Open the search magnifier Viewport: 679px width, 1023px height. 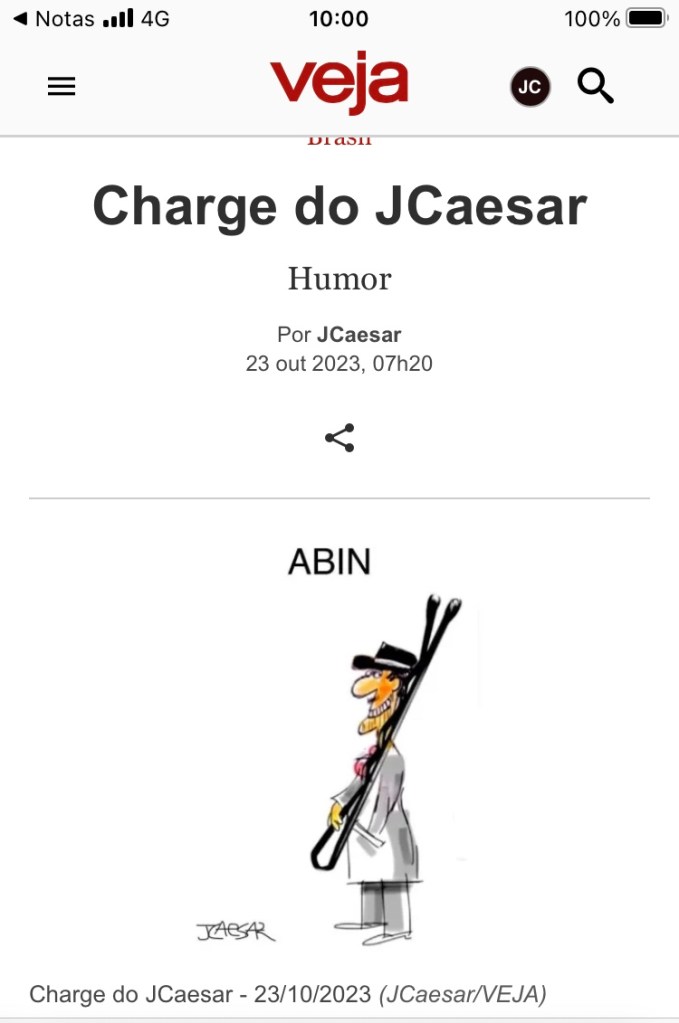pyautogui.click(x=595, y=87)
